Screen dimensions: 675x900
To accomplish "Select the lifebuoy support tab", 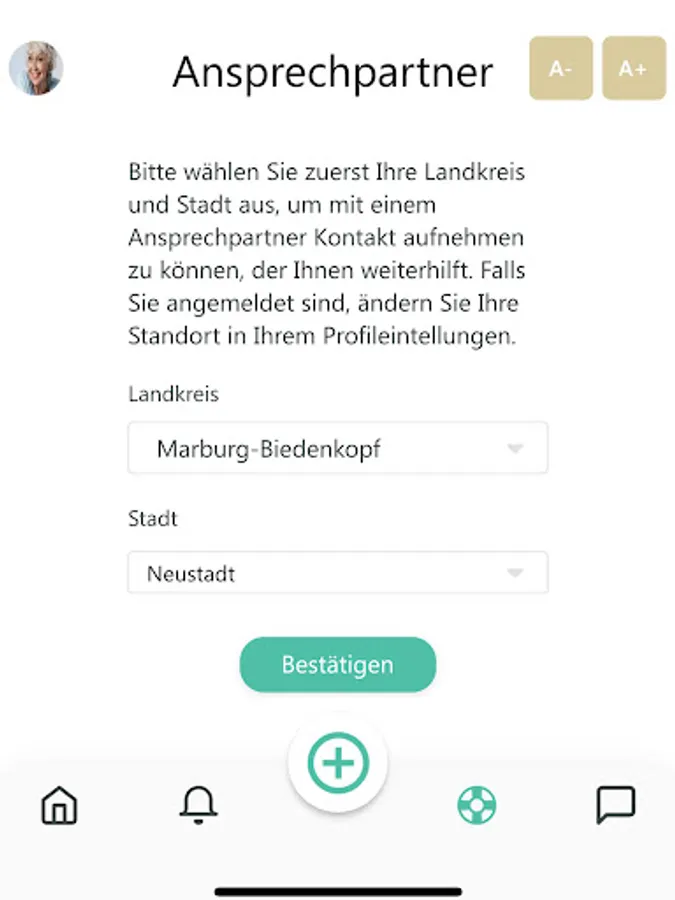I will [x=476, y=804].
